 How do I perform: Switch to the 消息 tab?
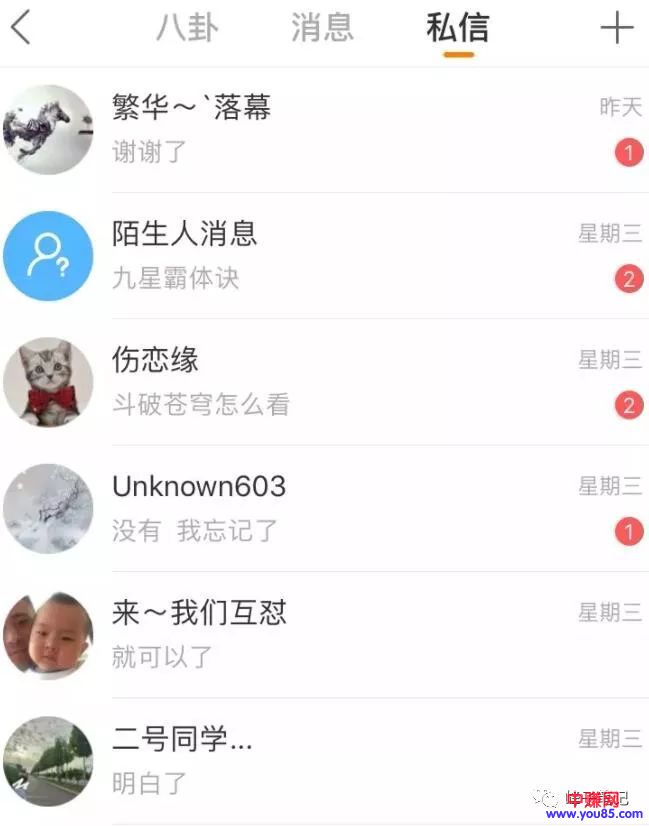pos(322,28)
